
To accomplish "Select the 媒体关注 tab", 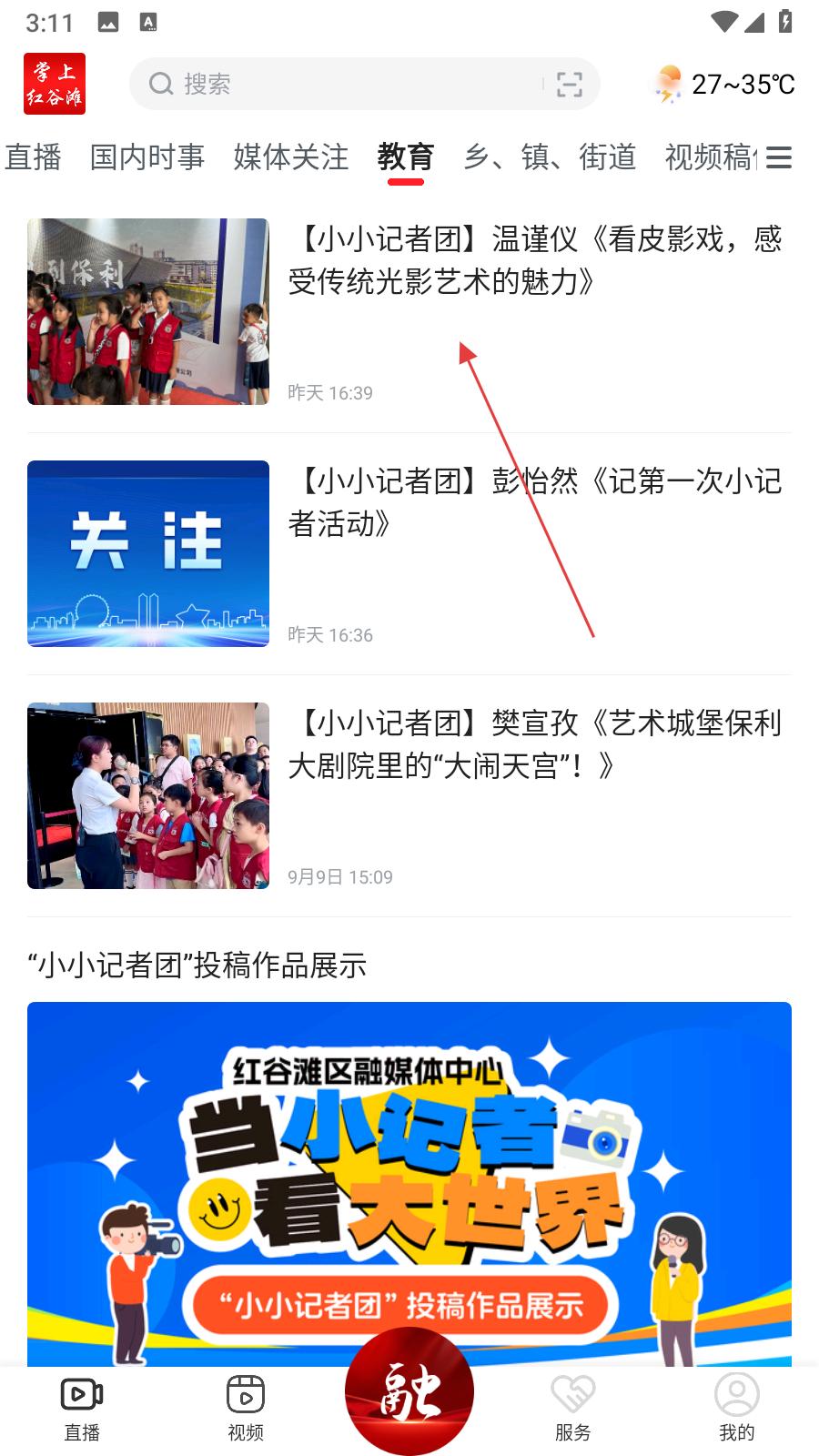I will pos(290,157).
